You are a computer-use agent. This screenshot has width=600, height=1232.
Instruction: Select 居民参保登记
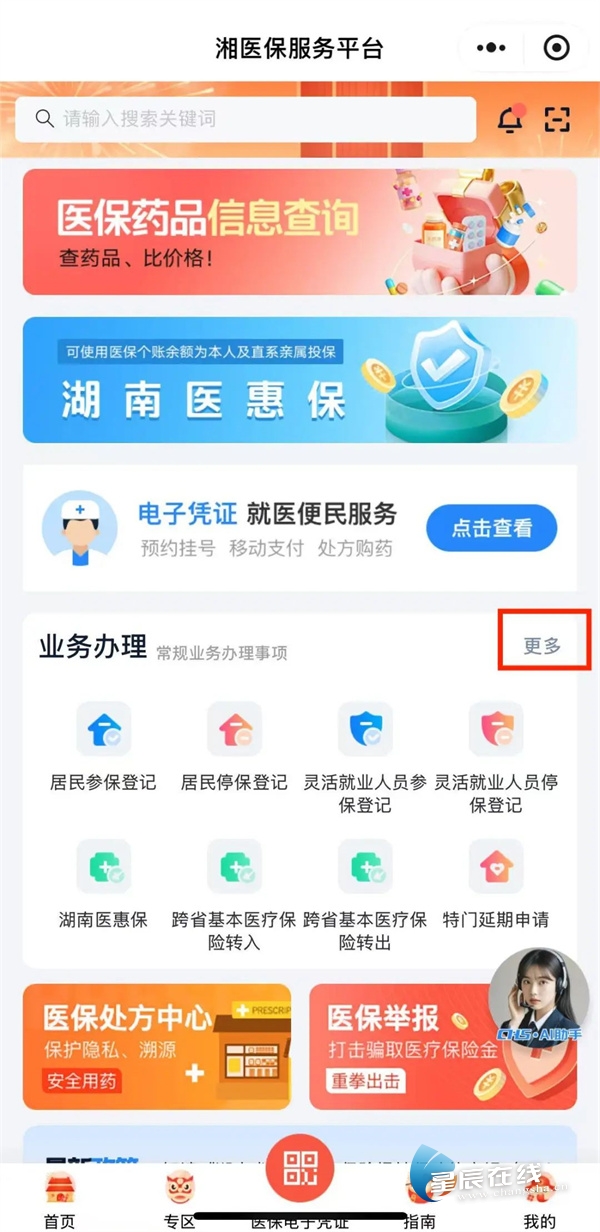click(103, 747)
